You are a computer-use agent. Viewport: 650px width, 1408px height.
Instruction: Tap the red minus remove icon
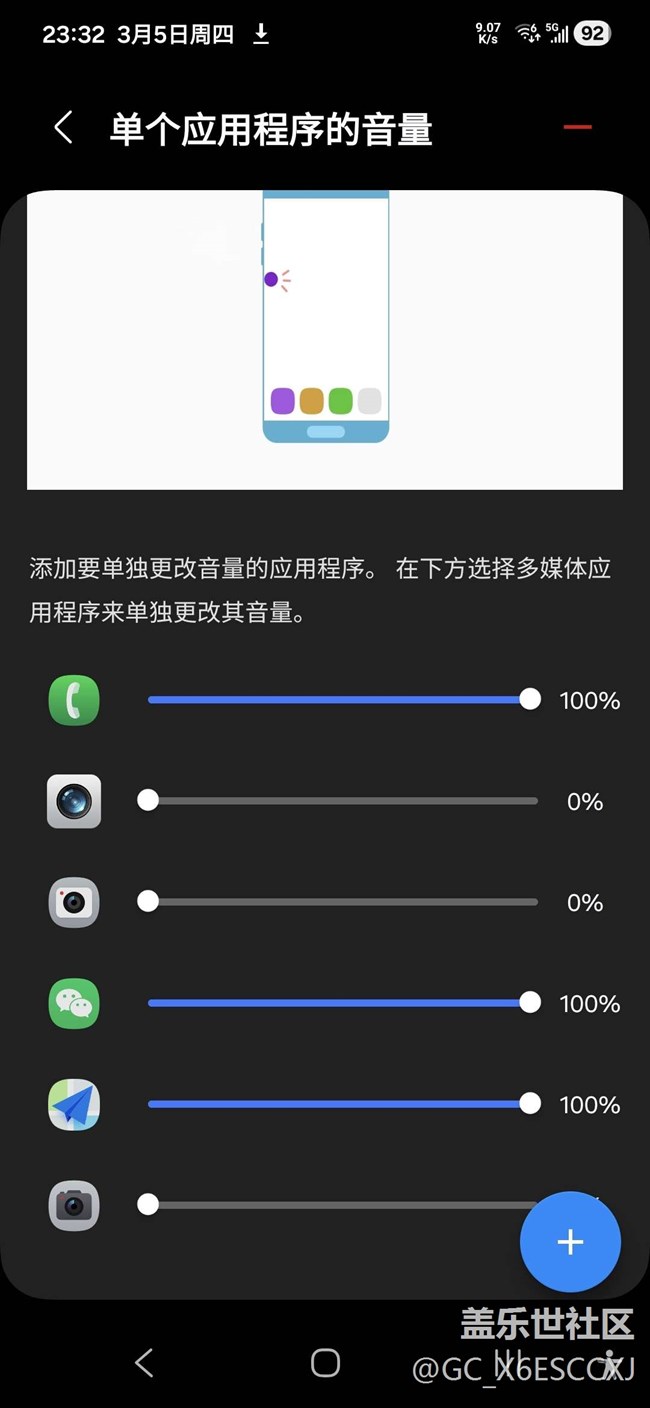(577, 127)
